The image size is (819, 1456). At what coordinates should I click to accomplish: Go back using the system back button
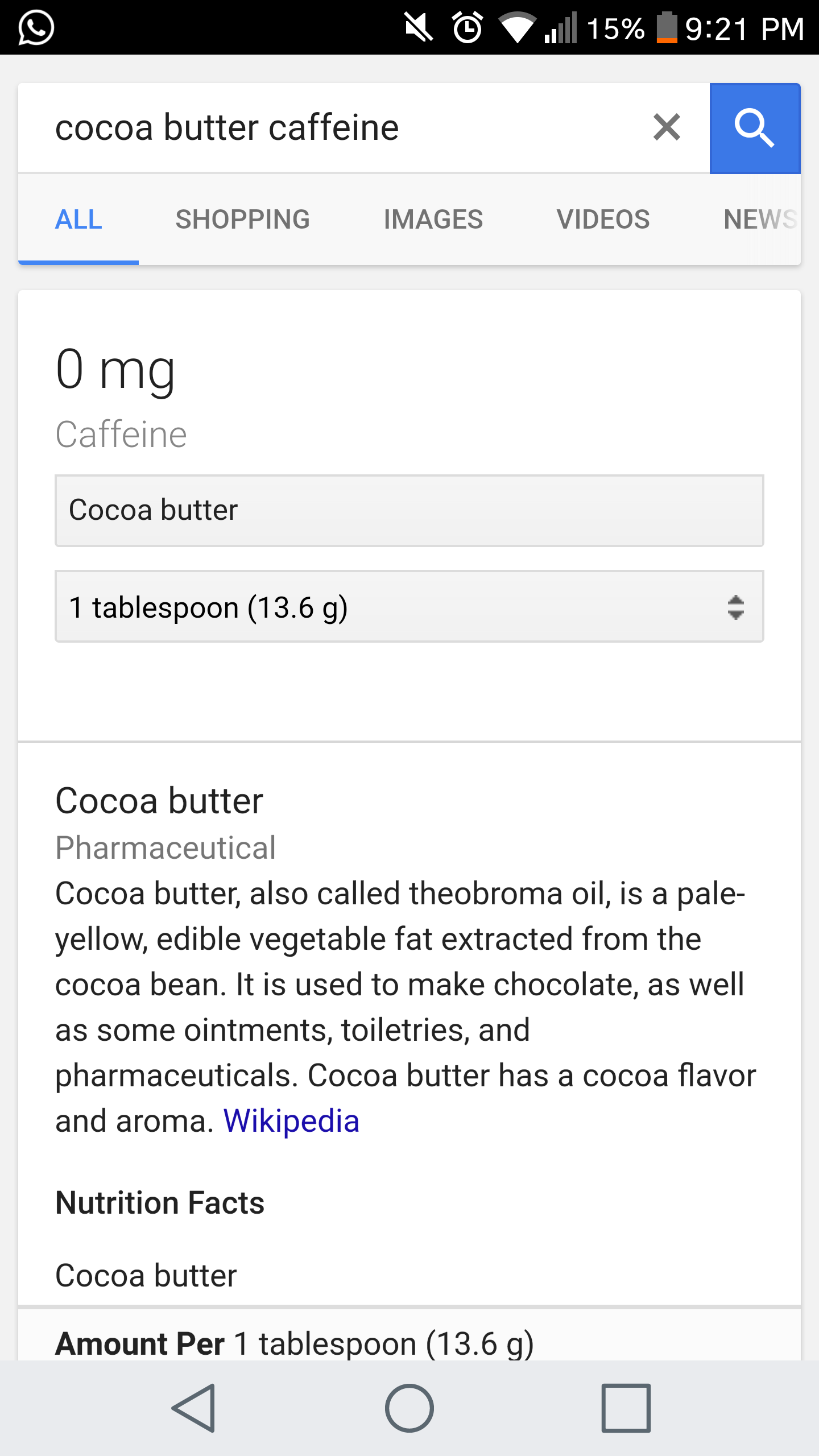194,1408
